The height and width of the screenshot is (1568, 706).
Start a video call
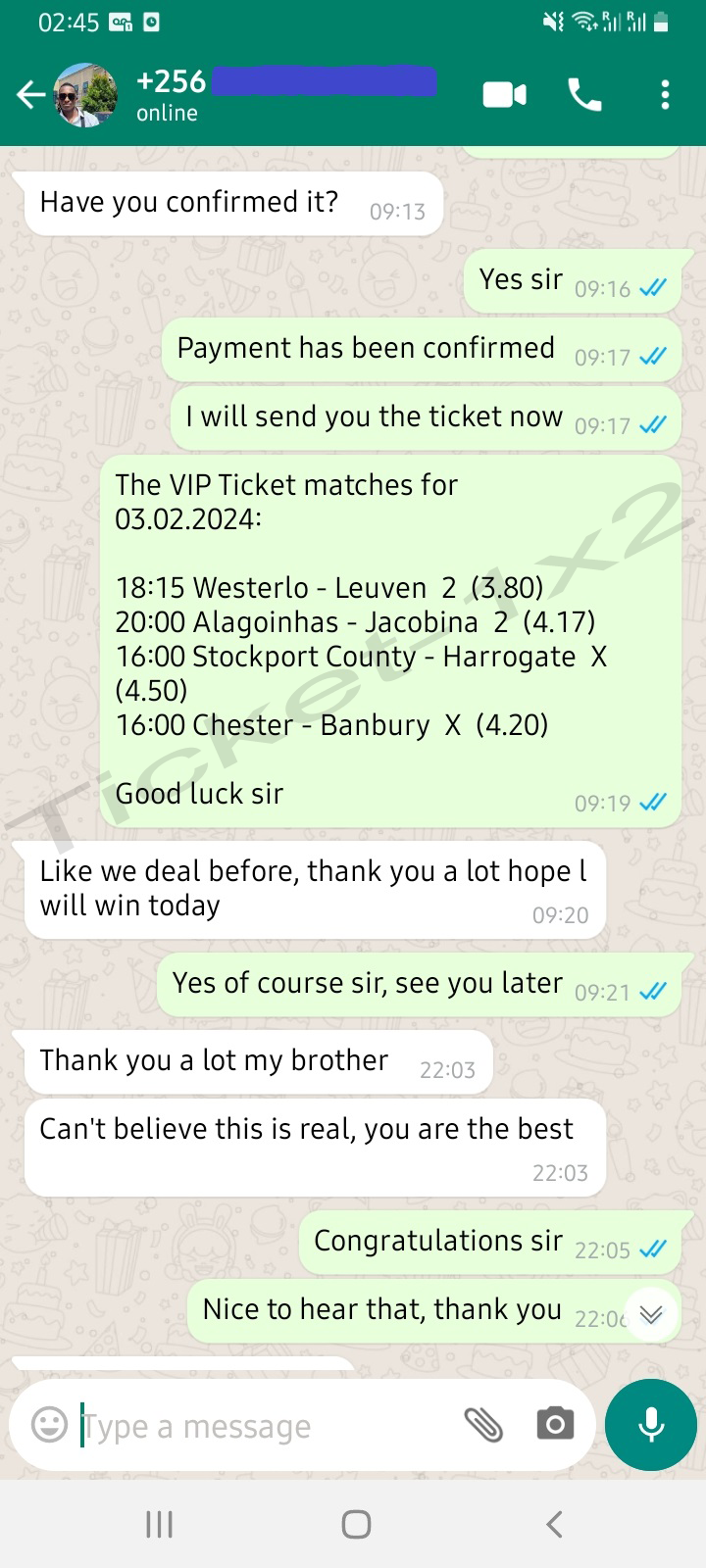[505, 95]
